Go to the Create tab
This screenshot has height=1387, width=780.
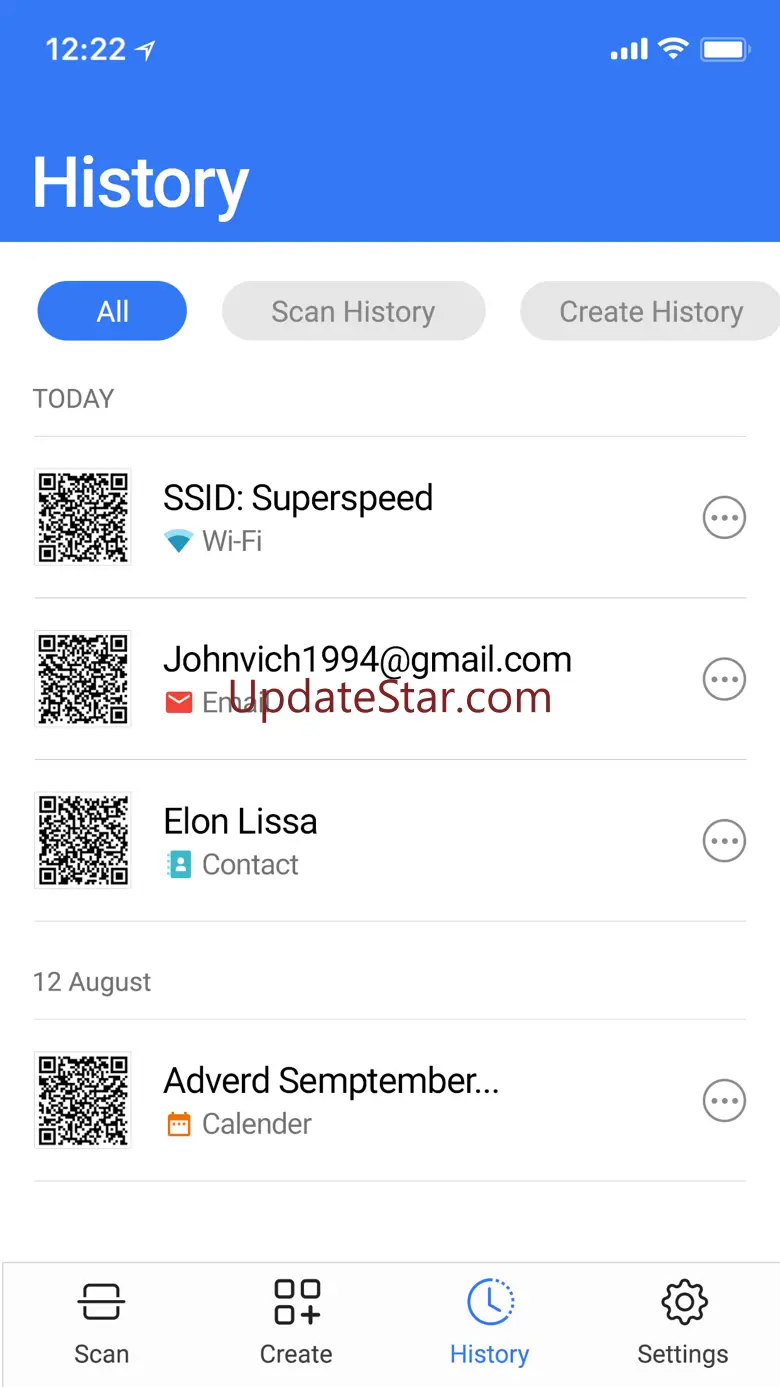(296, 1323)
